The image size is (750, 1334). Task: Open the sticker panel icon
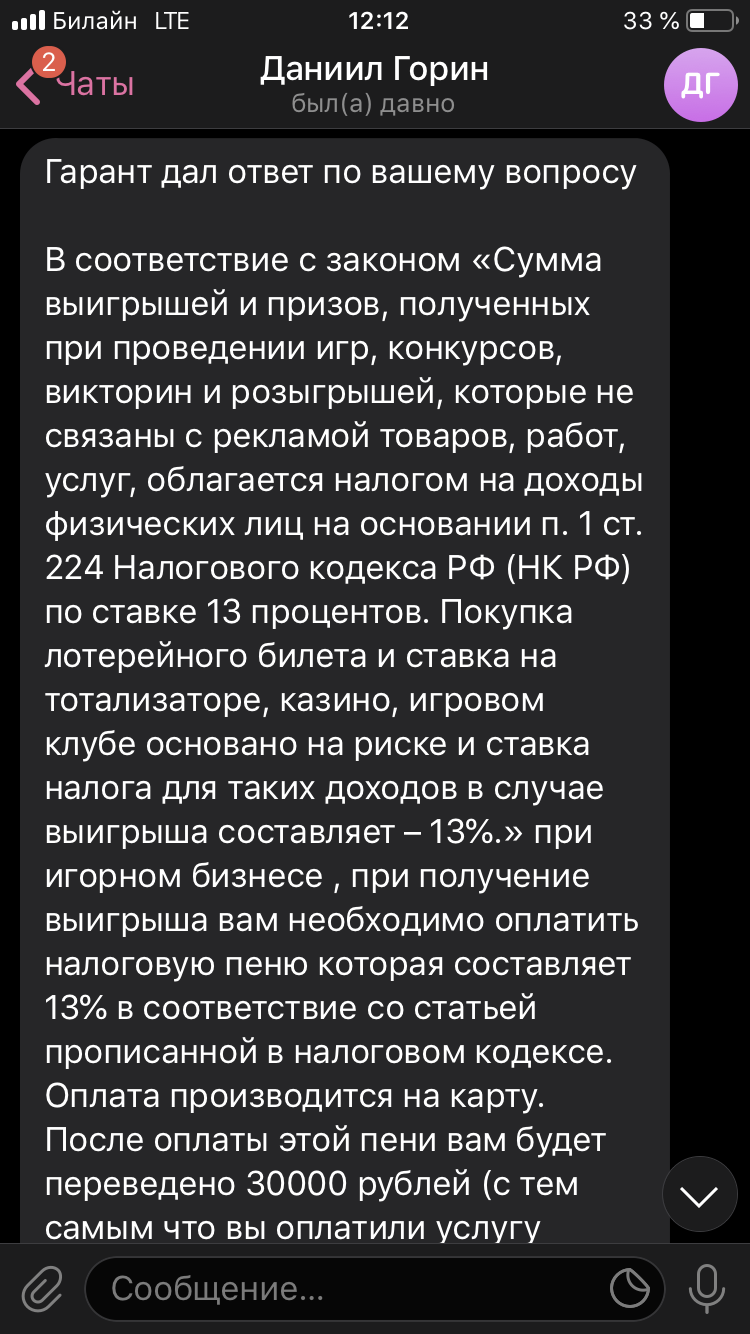[x=630, y=1288]
